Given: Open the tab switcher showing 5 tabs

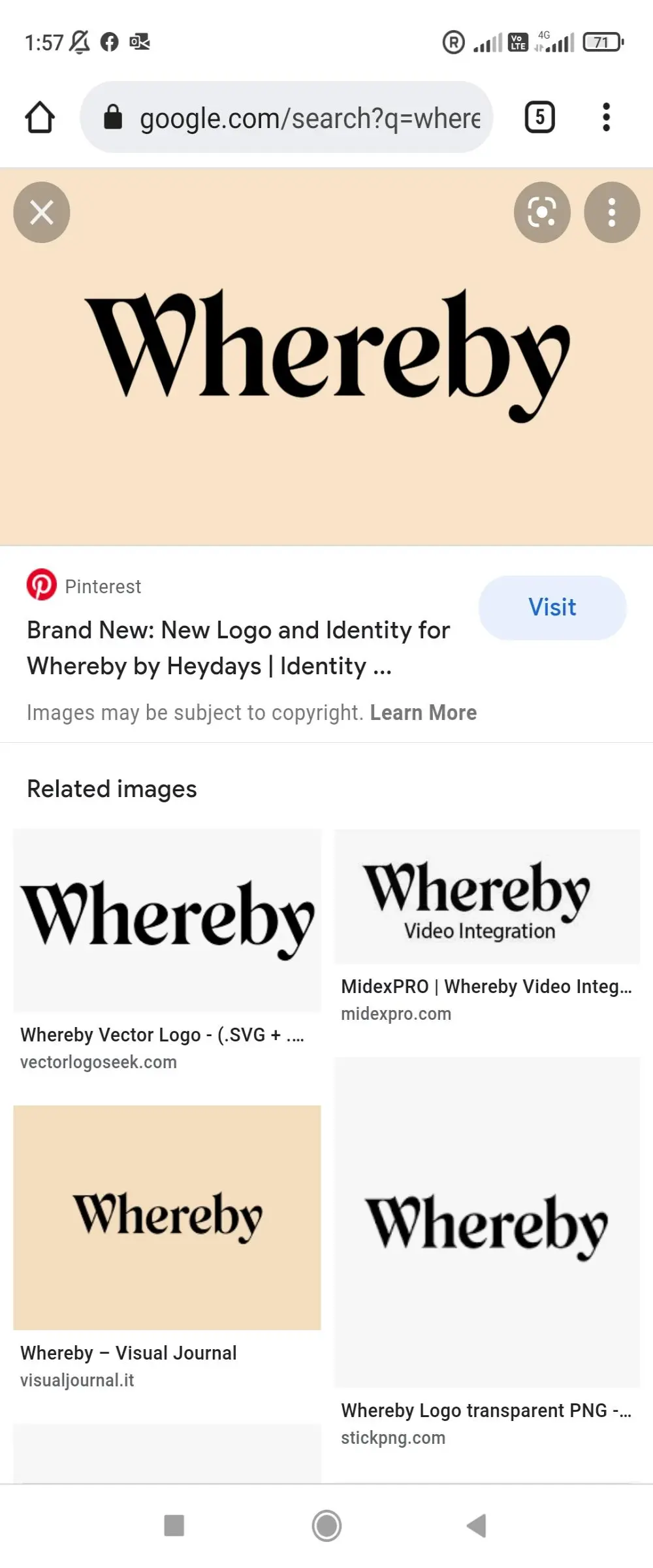Looking at the screenshot, I should (540, 118).
